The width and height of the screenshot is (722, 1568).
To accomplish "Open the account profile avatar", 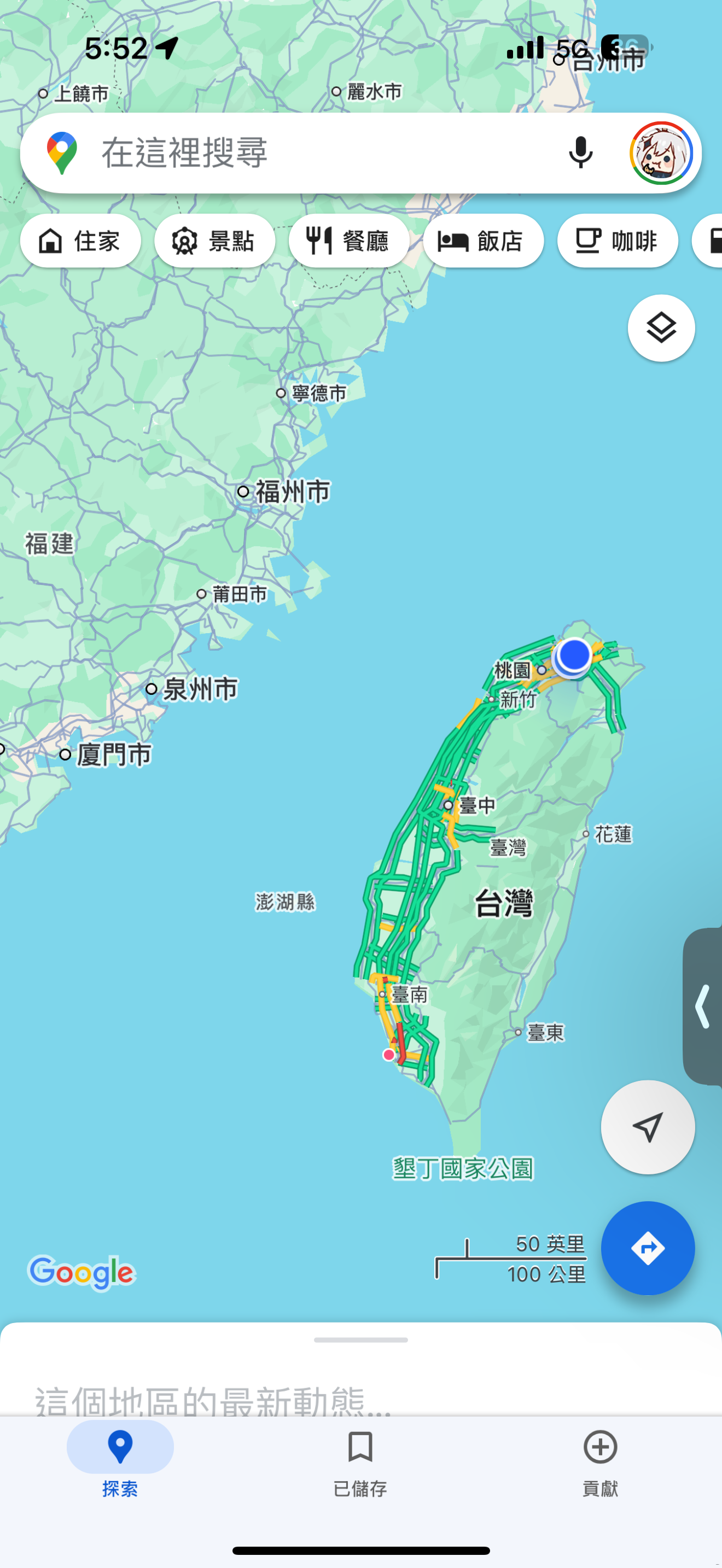I will 661,153.
